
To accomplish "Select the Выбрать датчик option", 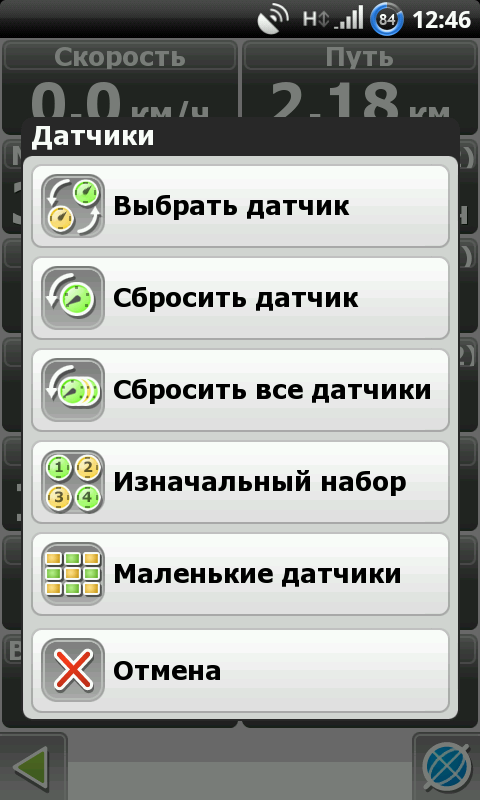I will click(240, 206).
